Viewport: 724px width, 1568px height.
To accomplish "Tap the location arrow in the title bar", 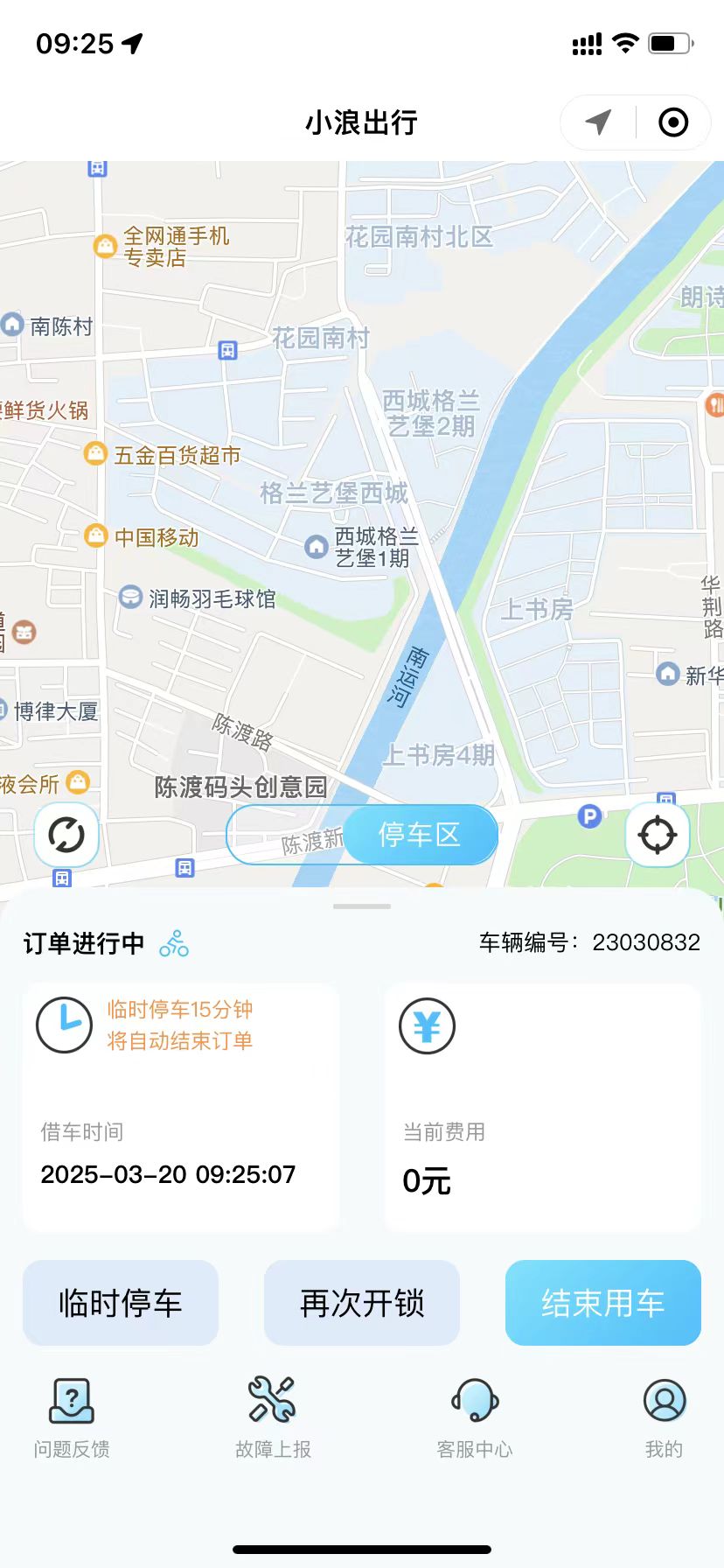I will (x=599, y=122).
